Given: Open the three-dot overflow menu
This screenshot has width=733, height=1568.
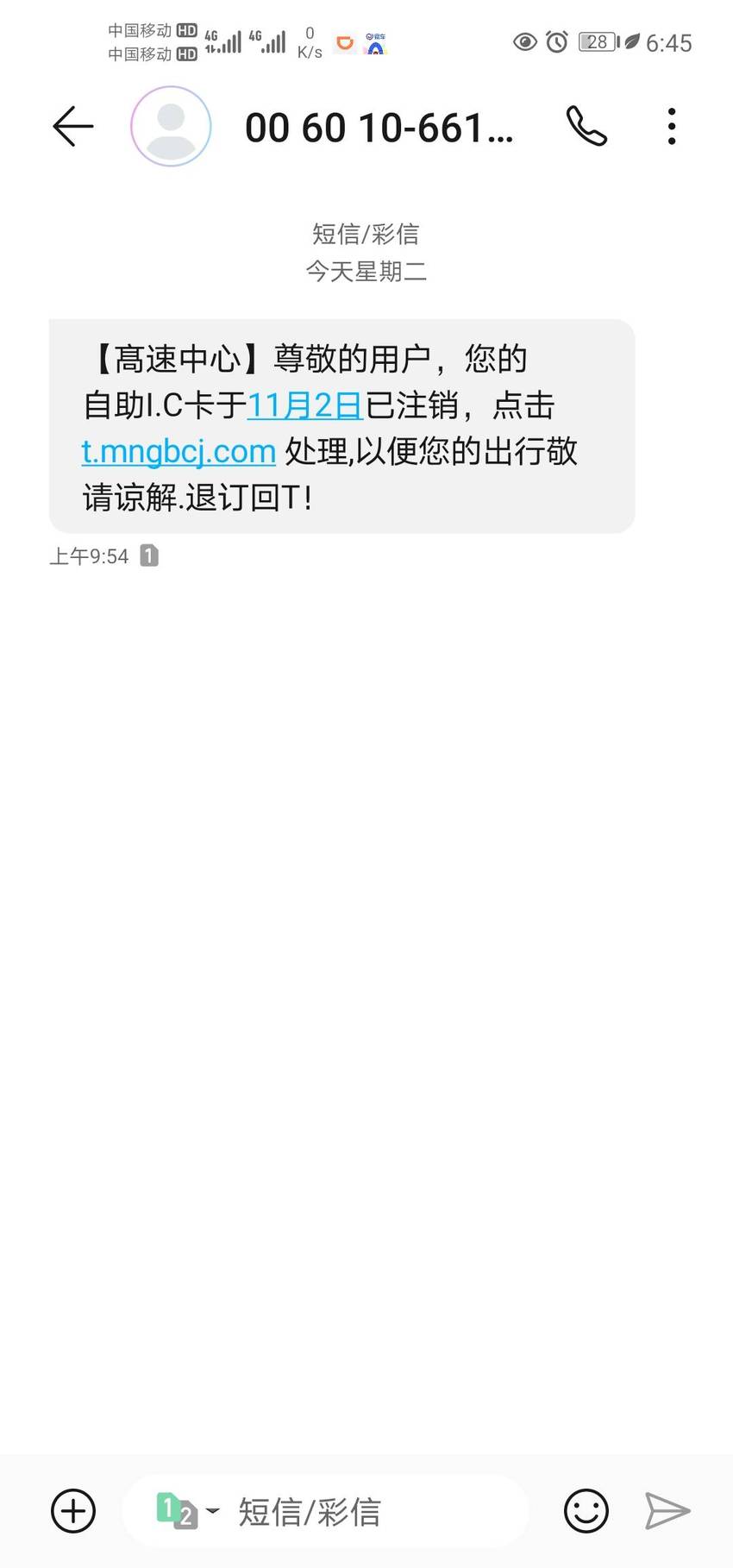Looking at the screenshot, I should pyautogui.click(x=672, y=127).
